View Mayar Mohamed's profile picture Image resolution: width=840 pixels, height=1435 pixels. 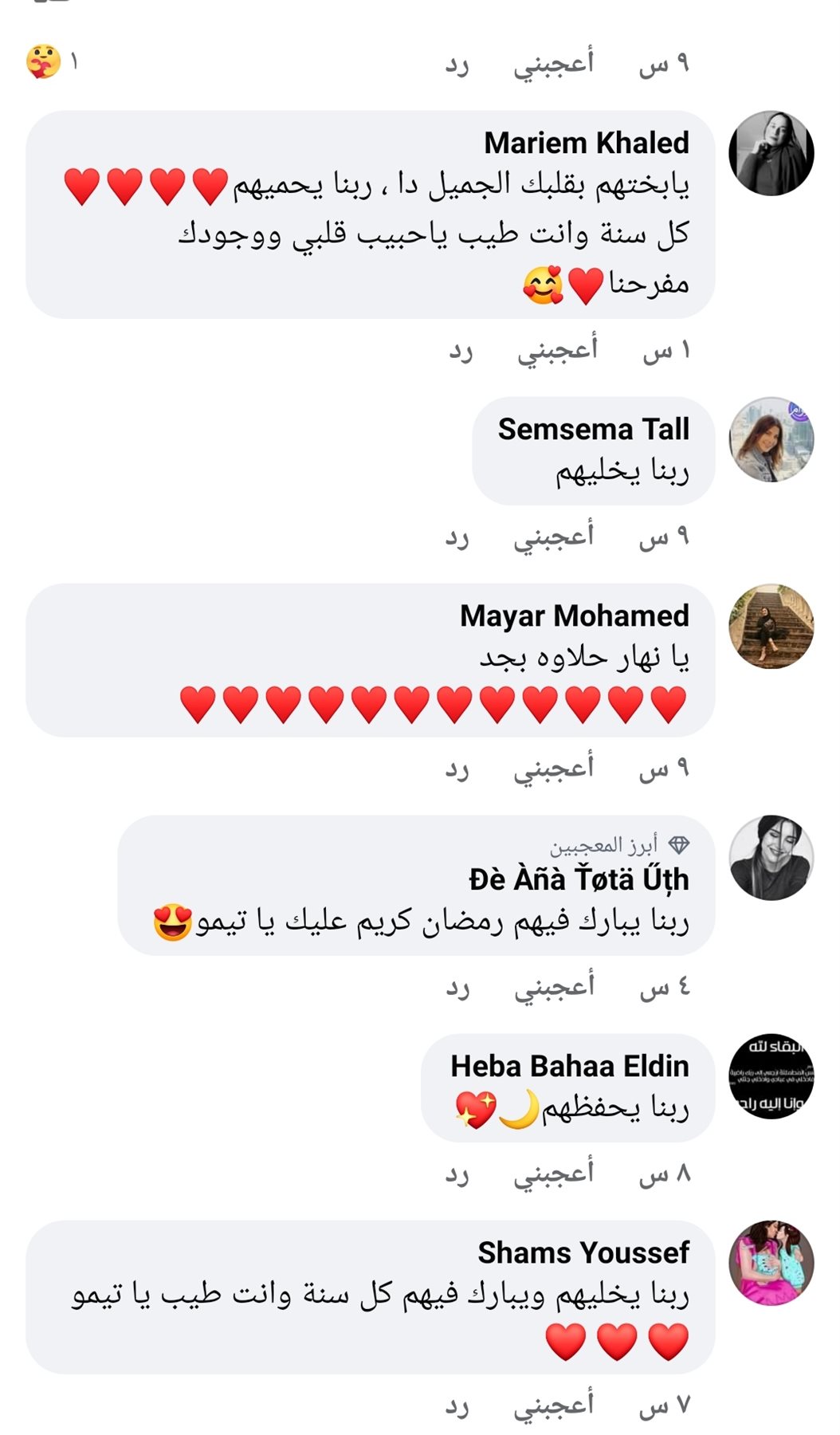[771, 626]
